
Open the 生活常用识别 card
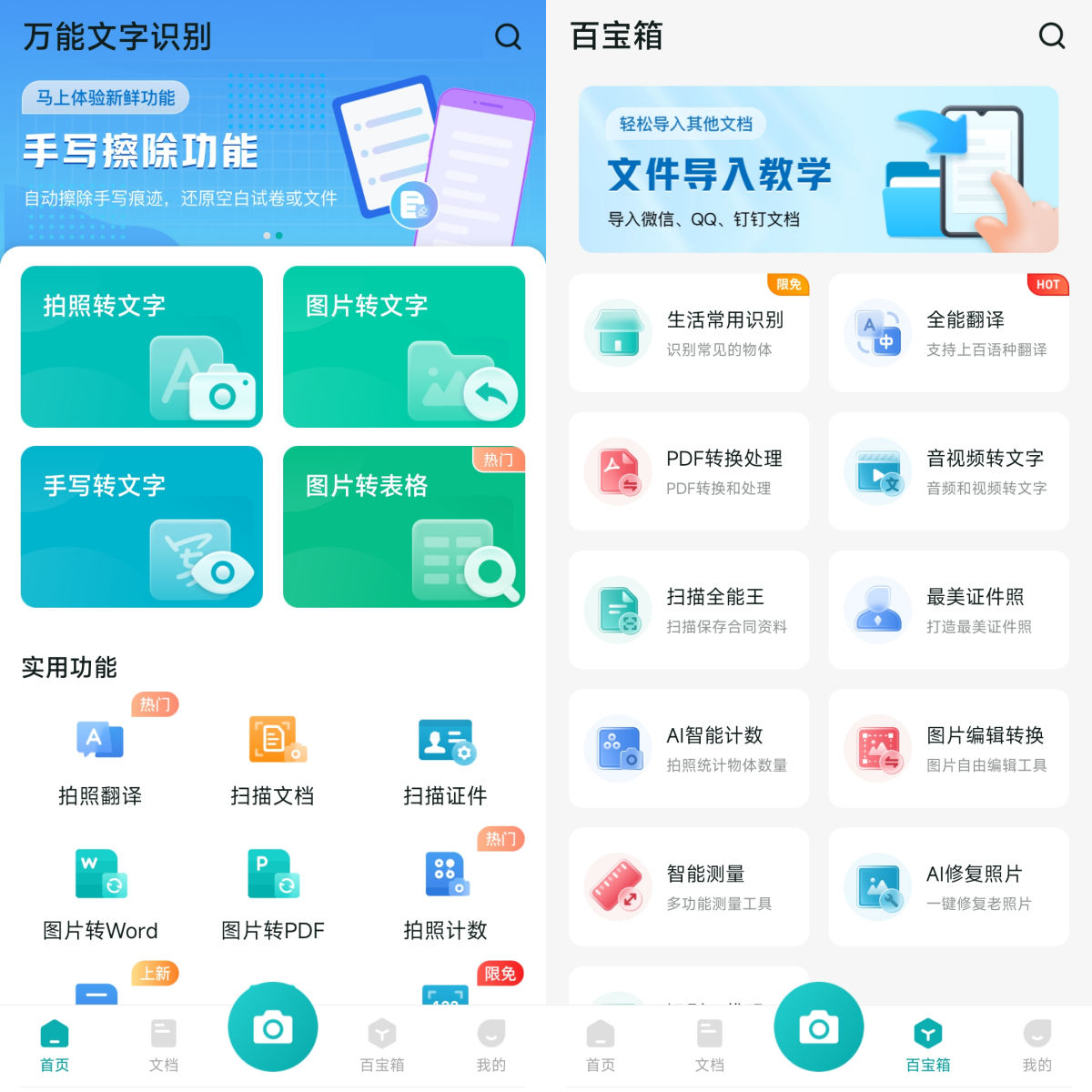pos(689,333)
